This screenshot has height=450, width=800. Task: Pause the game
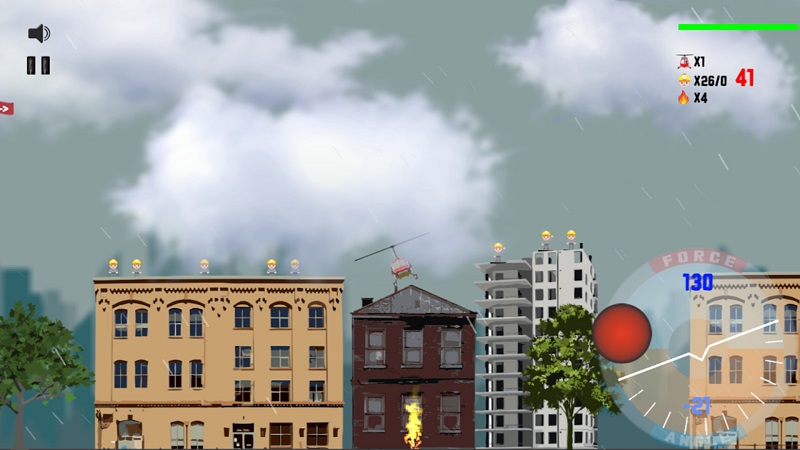pyautogui.click(x=39, y=66)
